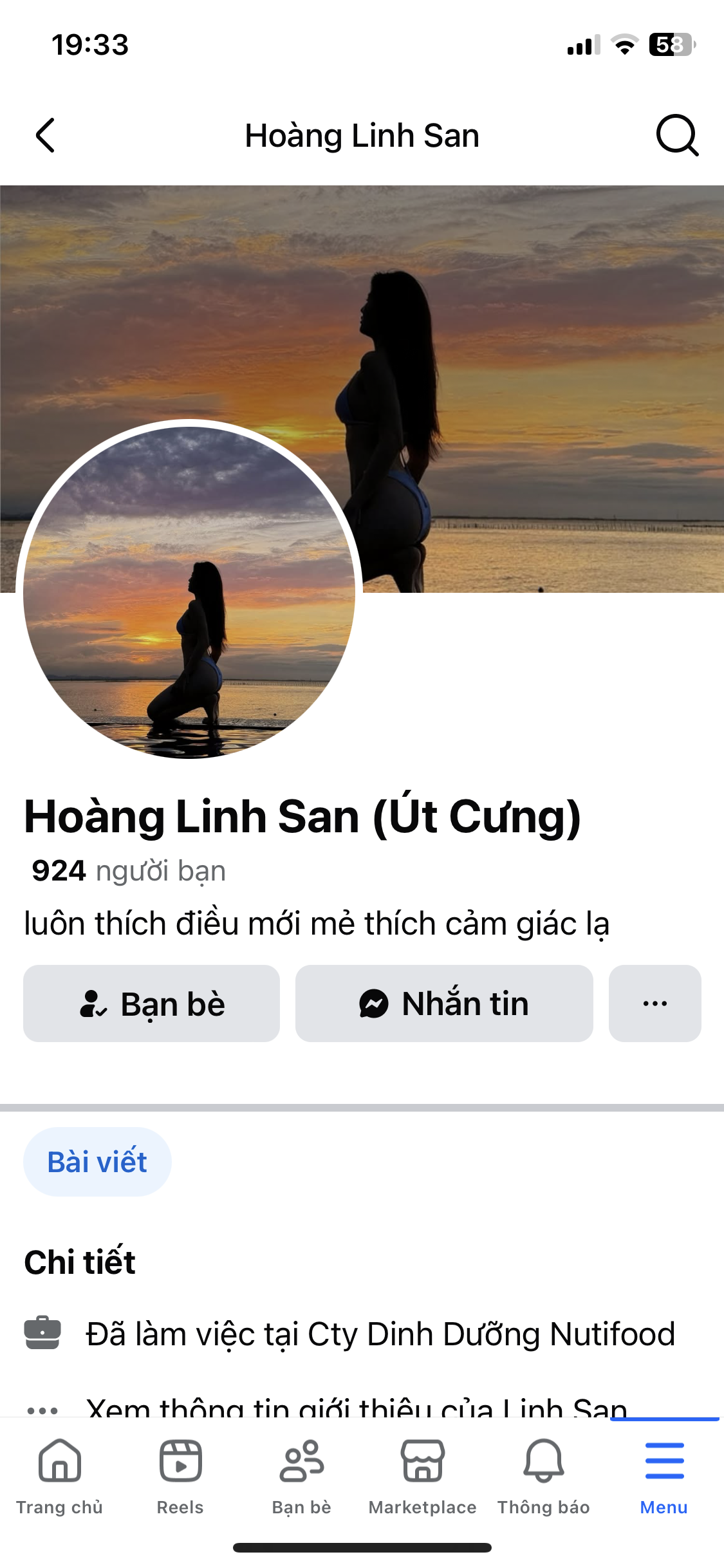Viewport: 724px width, 1568px height.
Task: Send a message via Nhắn tin
Action: click(444, 1003)
